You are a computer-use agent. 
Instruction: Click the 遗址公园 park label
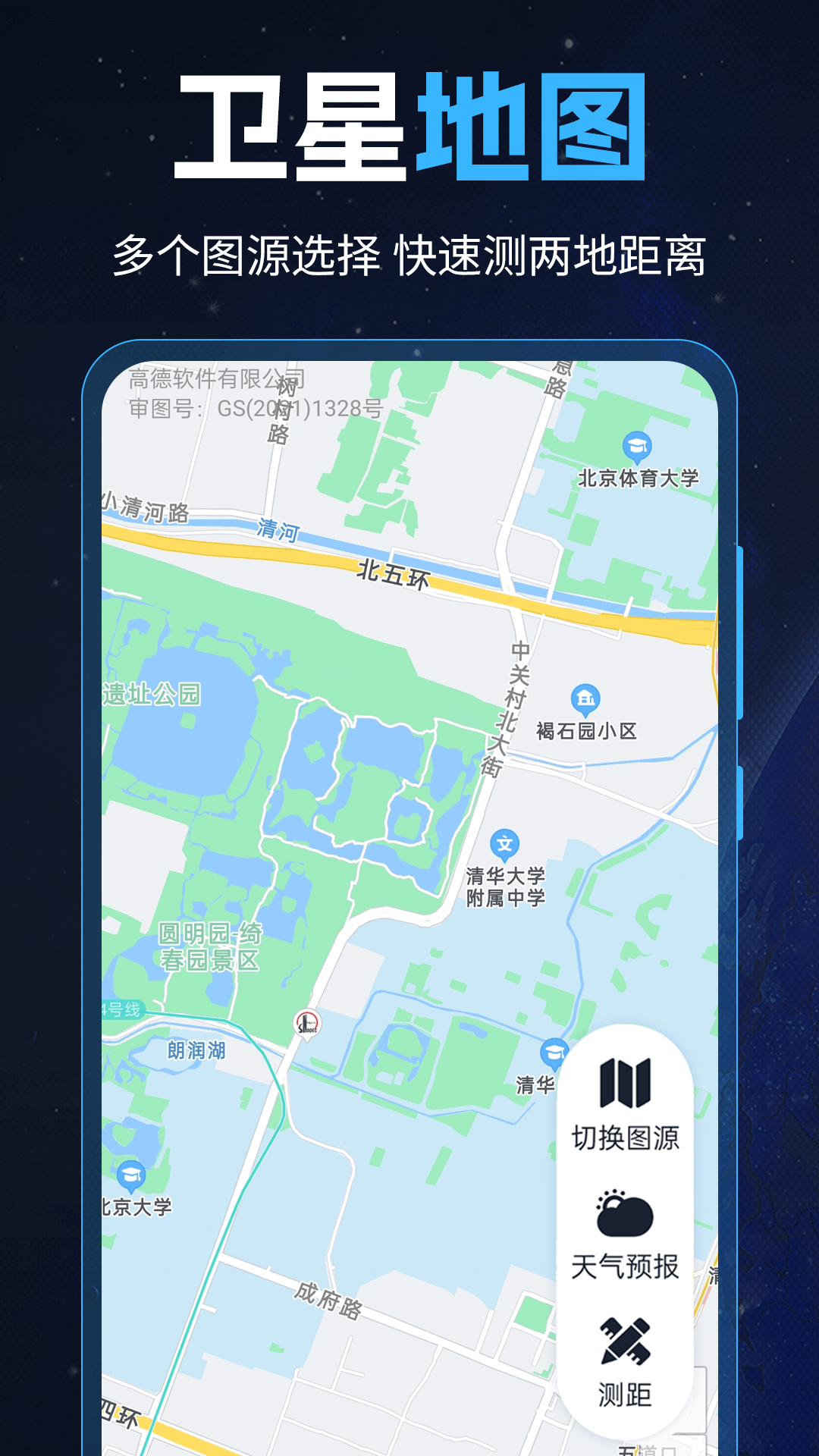pos(152,693)
